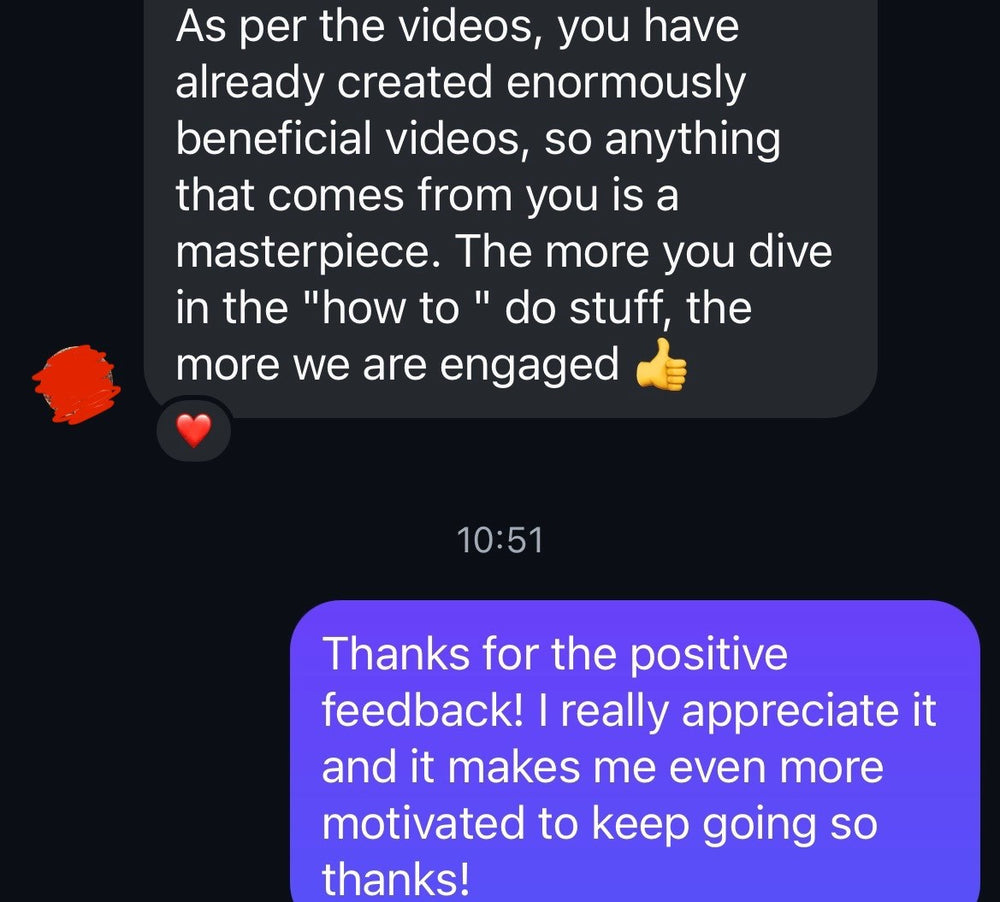Tap the heart reaction under the received message
The height and width of the screenshot is (902, 1000).
194,432
